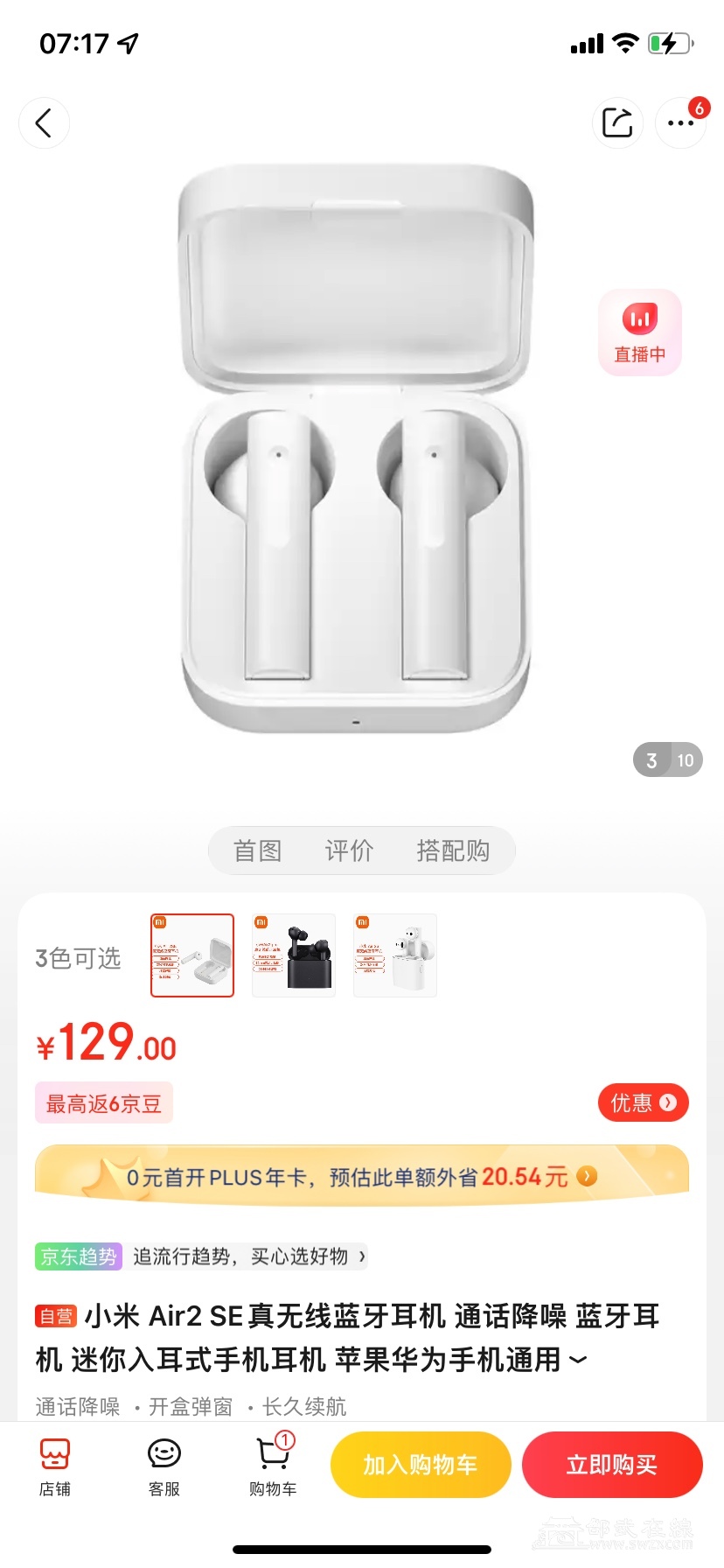Select the black earbuds color option
724x1568 pixels.
pos(294,955)
